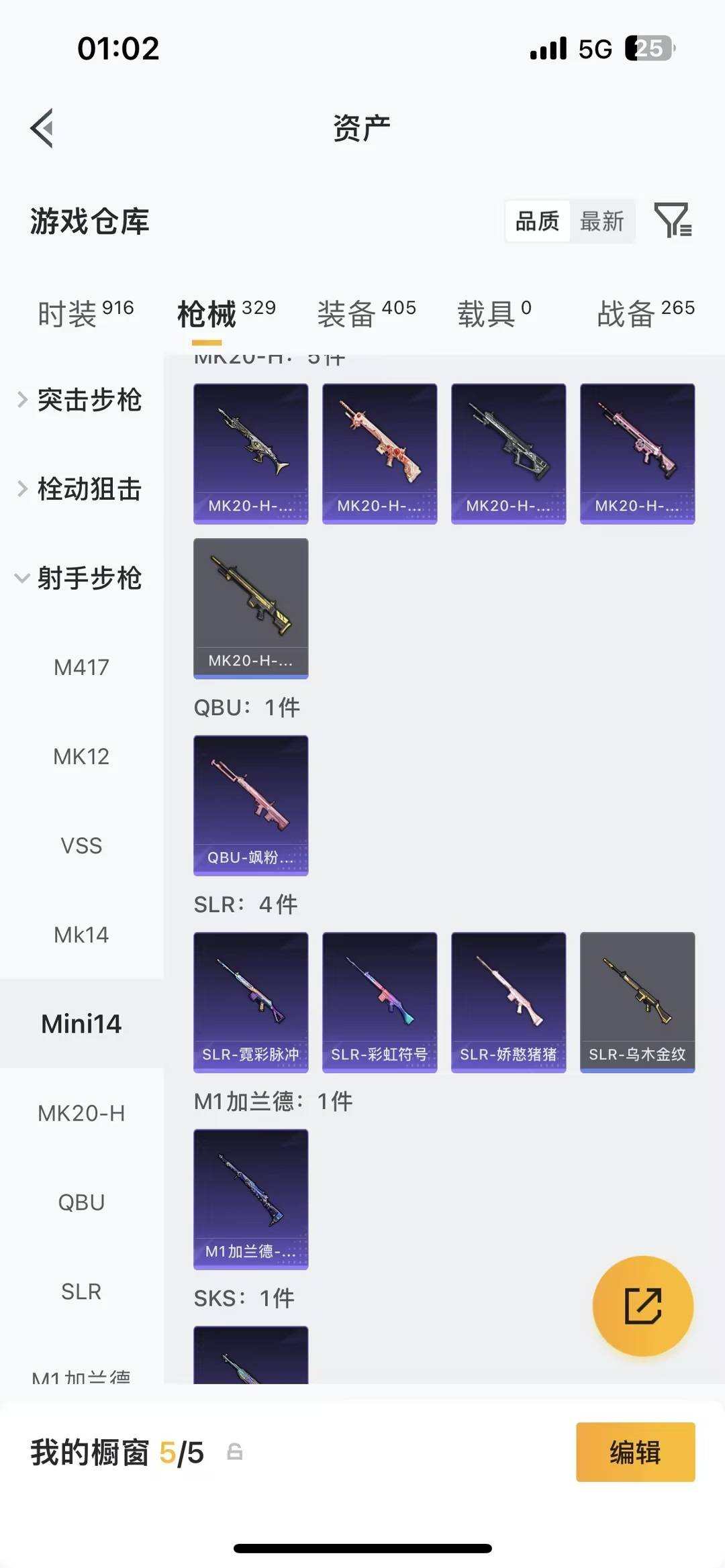
Task: Tap the 编辑 button
Action: pos(634,1453)
